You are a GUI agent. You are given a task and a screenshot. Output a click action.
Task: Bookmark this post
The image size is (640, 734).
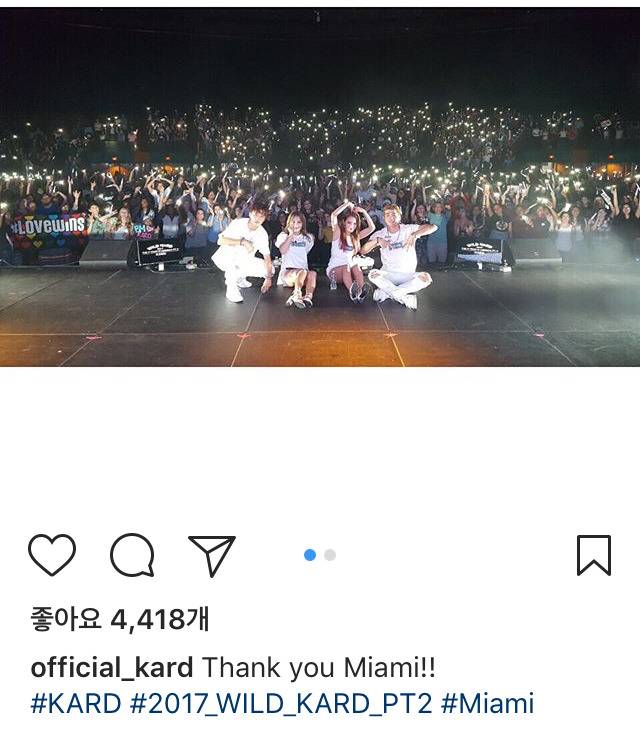(593, 555)
